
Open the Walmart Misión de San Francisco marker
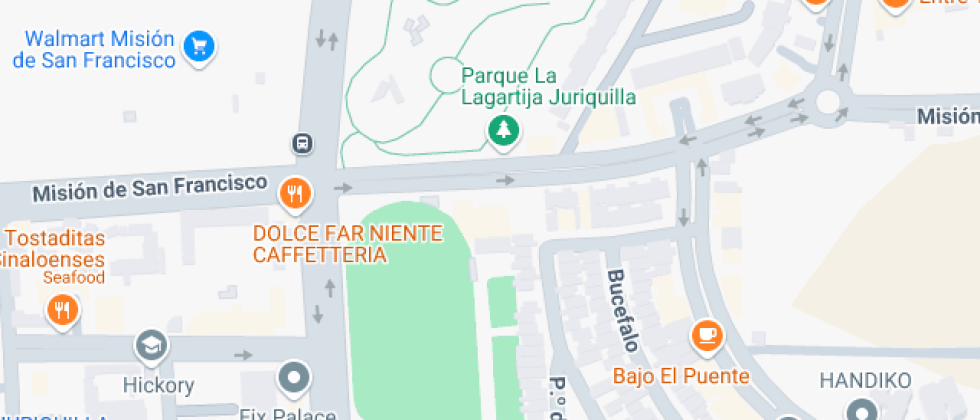[x=200, y=45]
